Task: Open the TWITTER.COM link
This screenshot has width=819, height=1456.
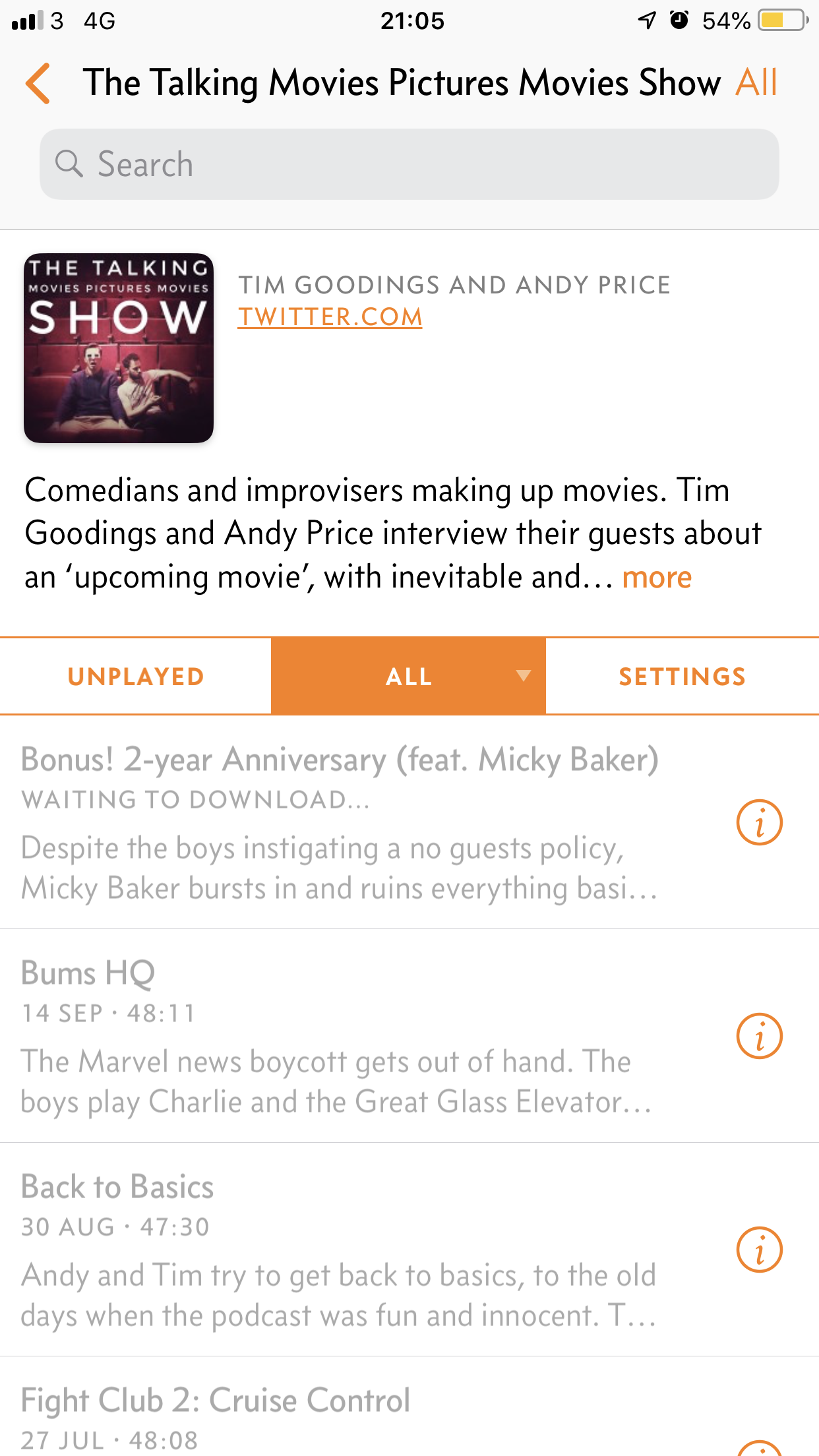Action: click(330, 317)
